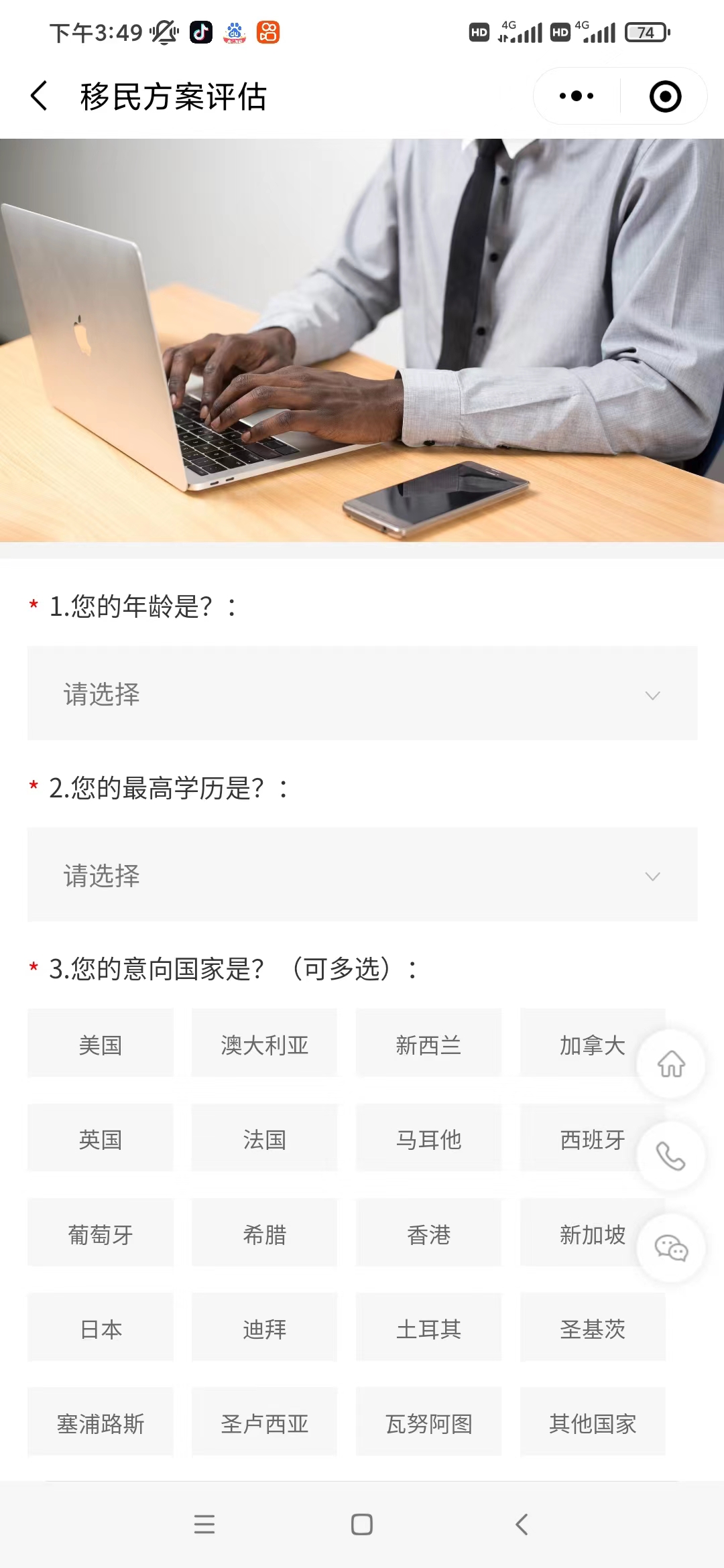Image resolution: width=724 pixels, height=1568 pixels.
Task: Close the mini program with the circle icon
Action: pos(665,96)
